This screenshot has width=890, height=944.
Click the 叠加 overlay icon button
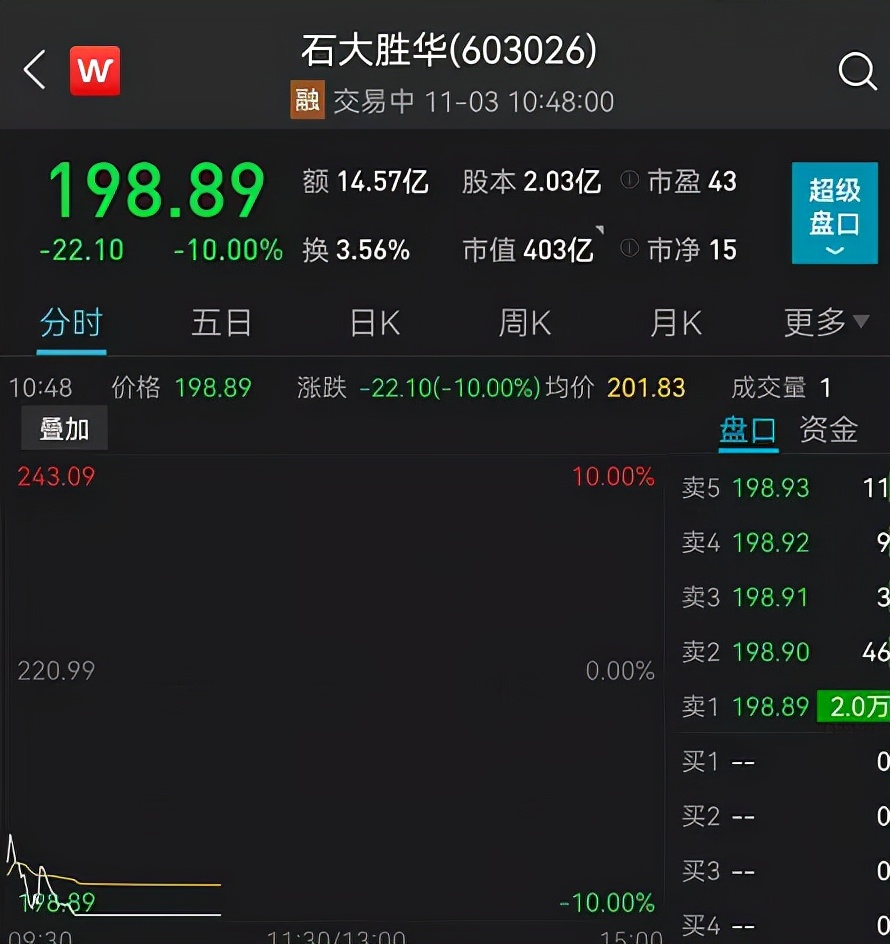[64, 427]
